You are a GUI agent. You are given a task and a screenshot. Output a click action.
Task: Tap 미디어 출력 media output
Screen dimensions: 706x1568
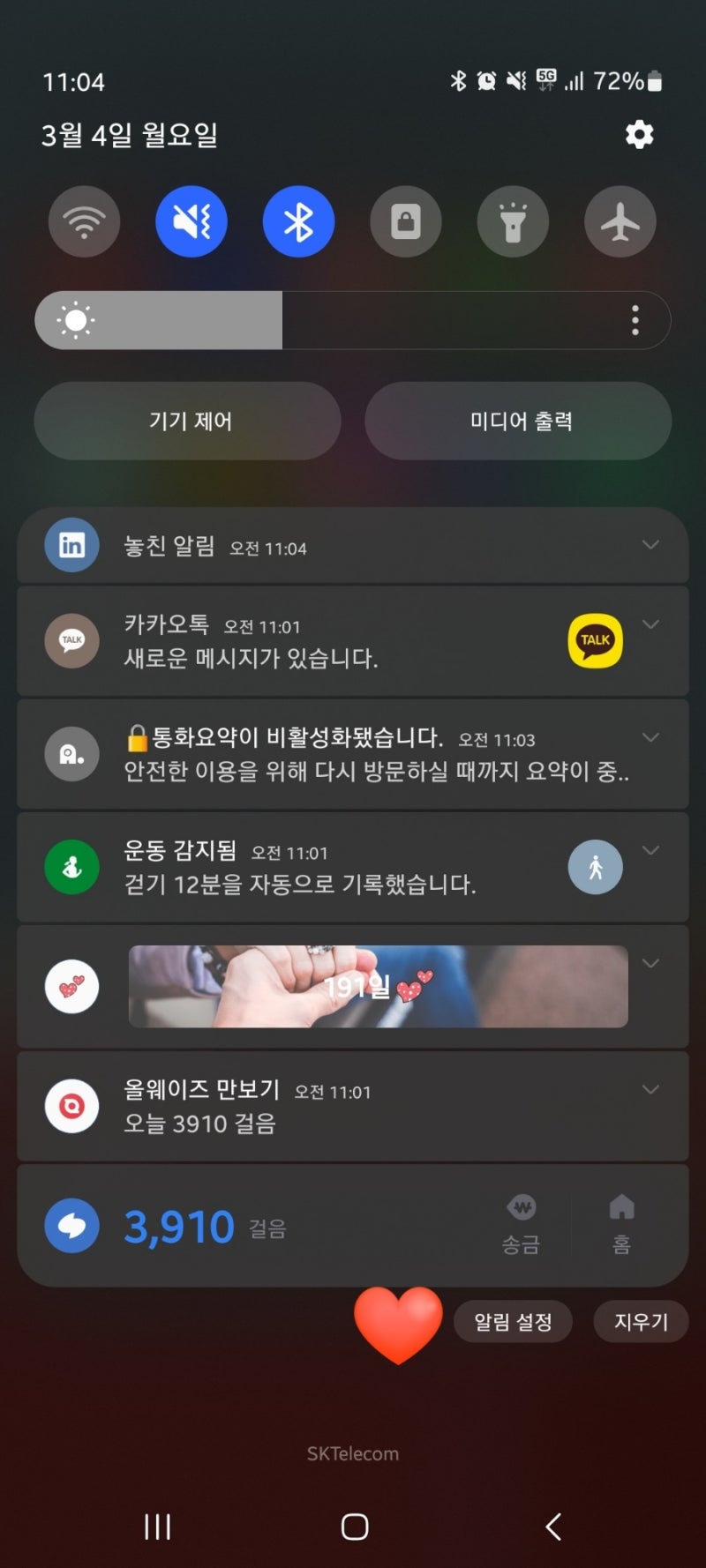[x=517, y=421]
